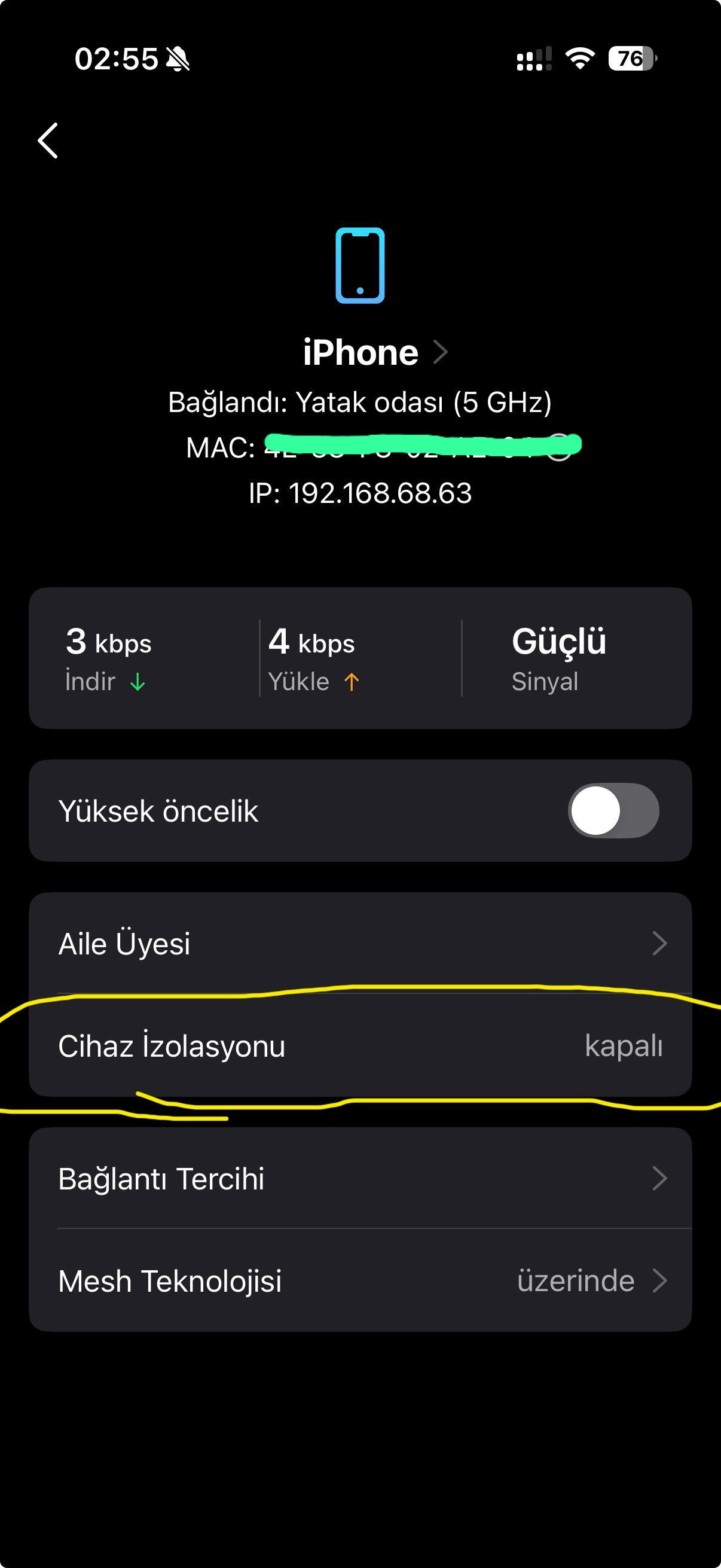Enable the Yüksek öncelik switch
Viewport: 721px width, 1568px height.
[613, 811]
